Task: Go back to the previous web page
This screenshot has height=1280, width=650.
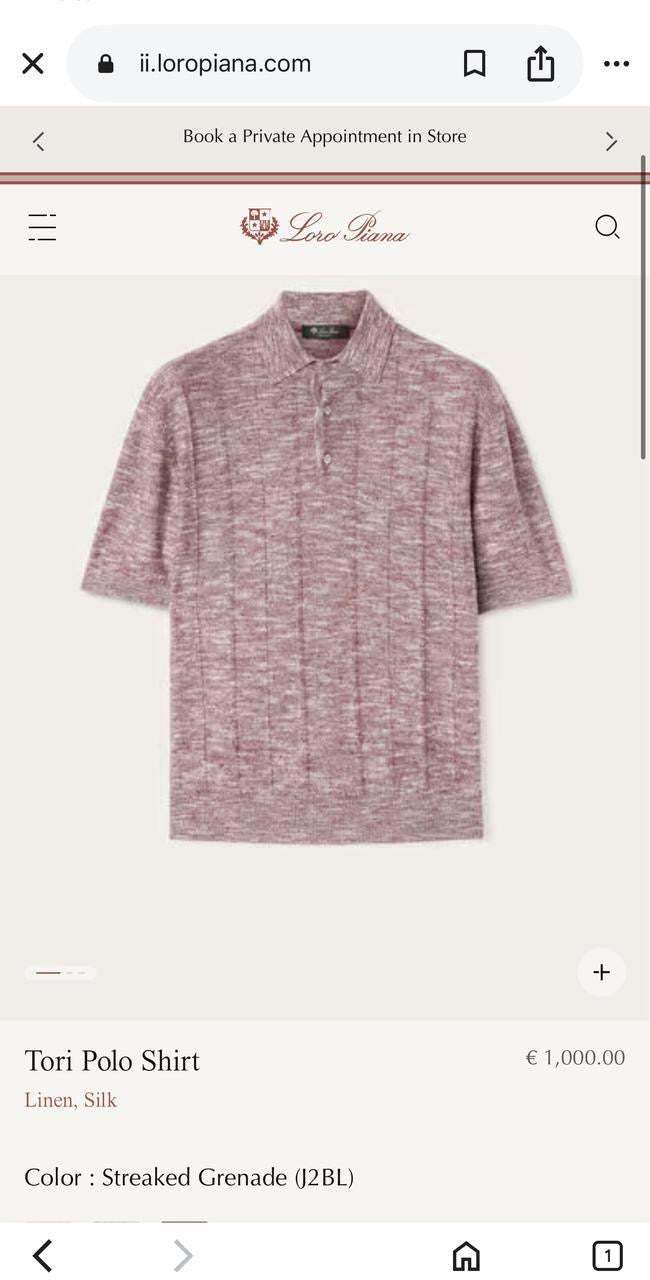Action: (42, 1255)
